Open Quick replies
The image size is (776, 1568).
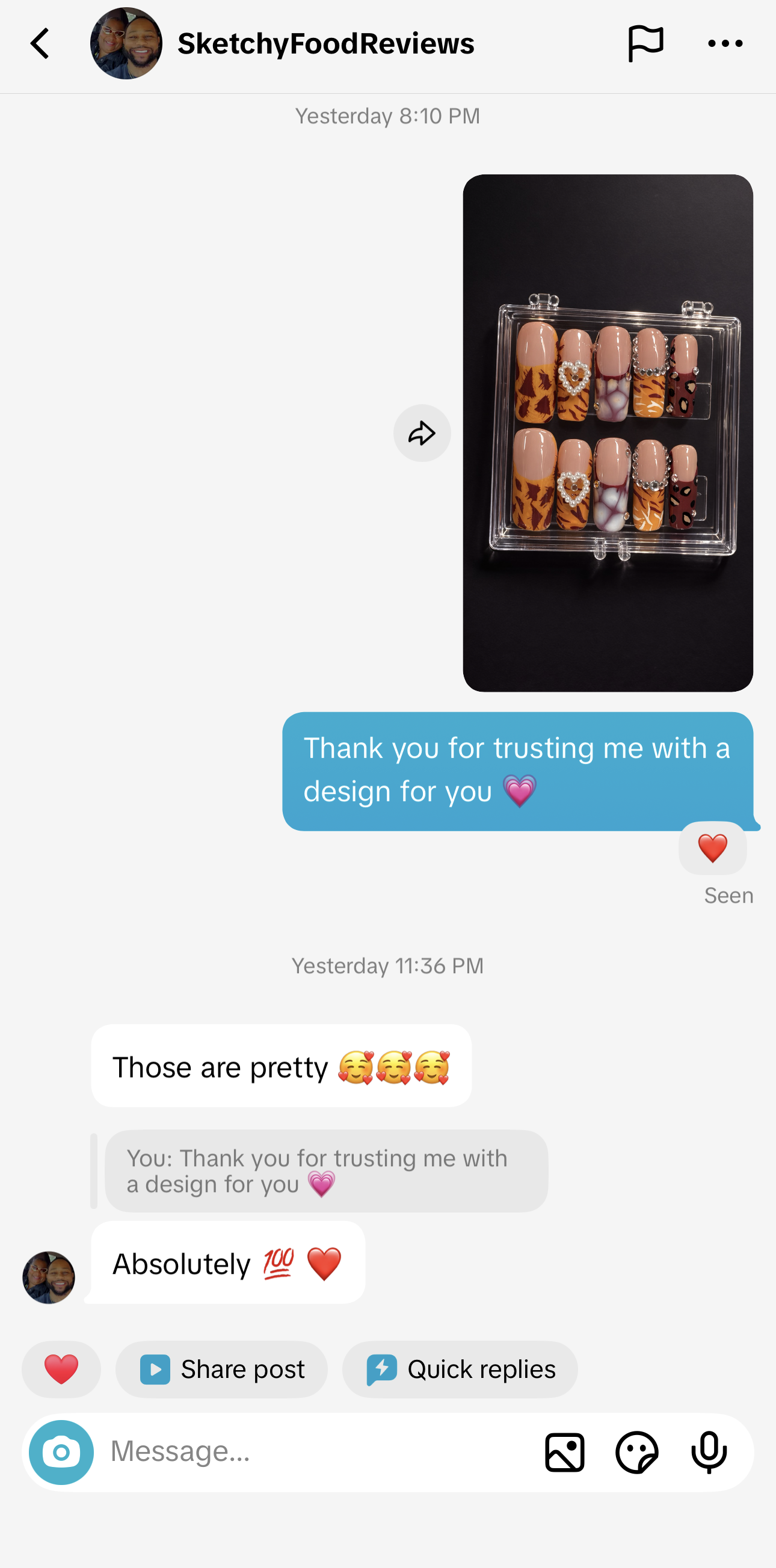point(460,1369)
